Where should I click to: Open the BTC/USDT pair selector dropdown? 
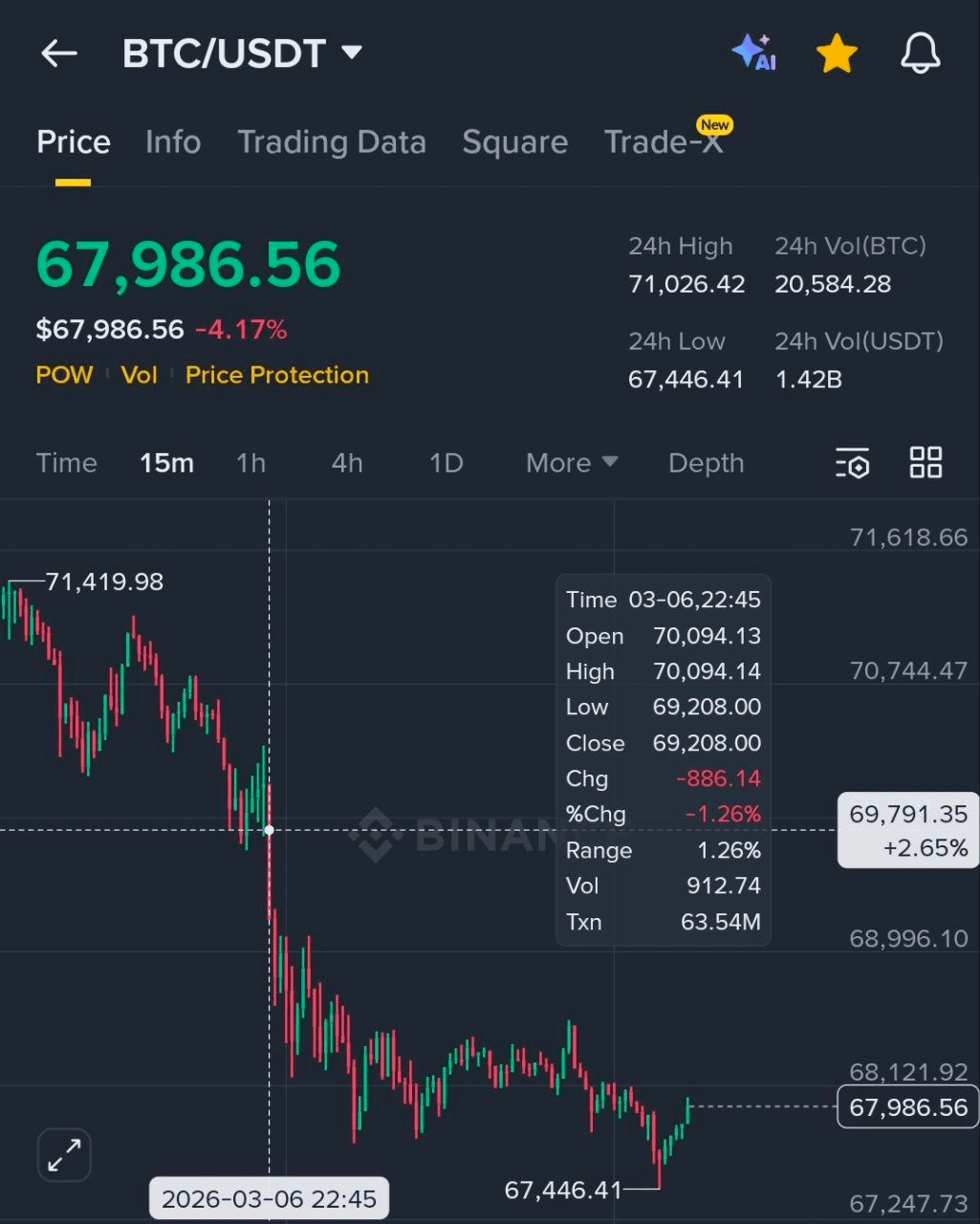(x=242, y=54)
